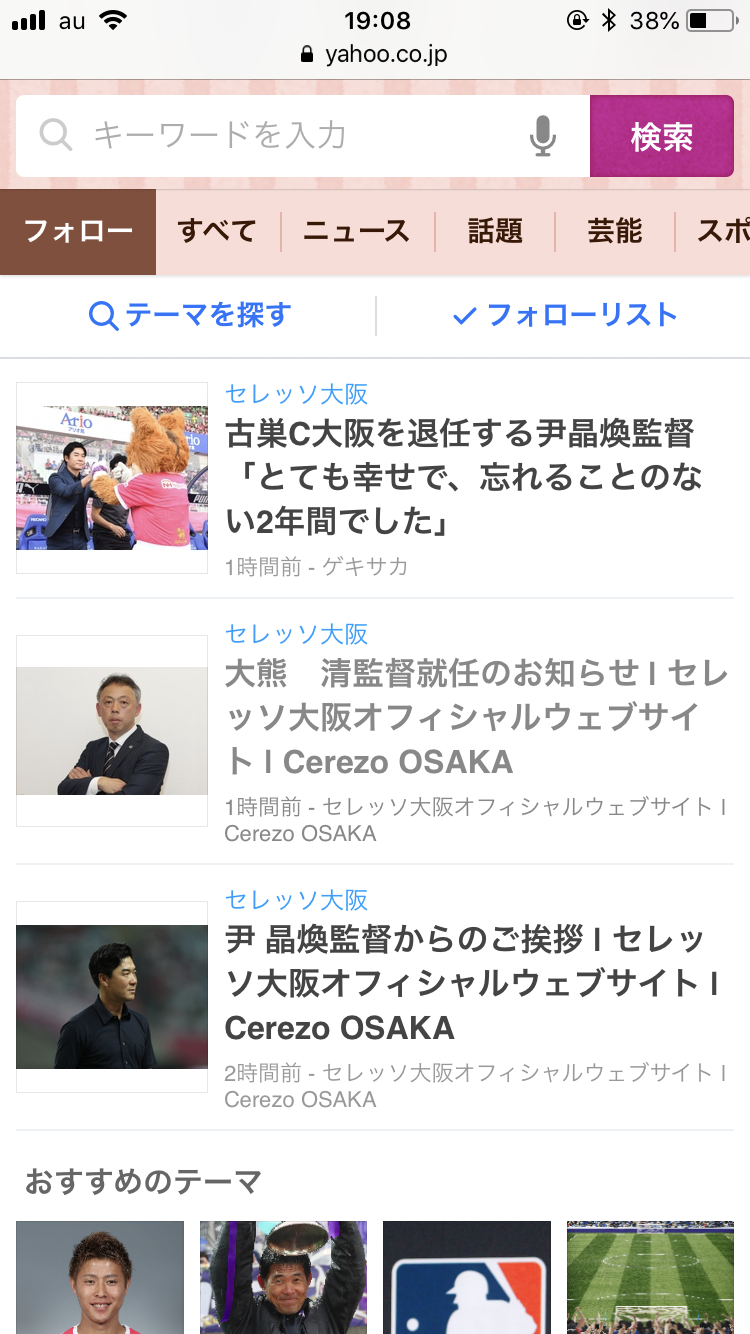View the フォローリスト follow list
This screenshot has height=1334, width=750.
pyautogui.click(x=565, y=316)
